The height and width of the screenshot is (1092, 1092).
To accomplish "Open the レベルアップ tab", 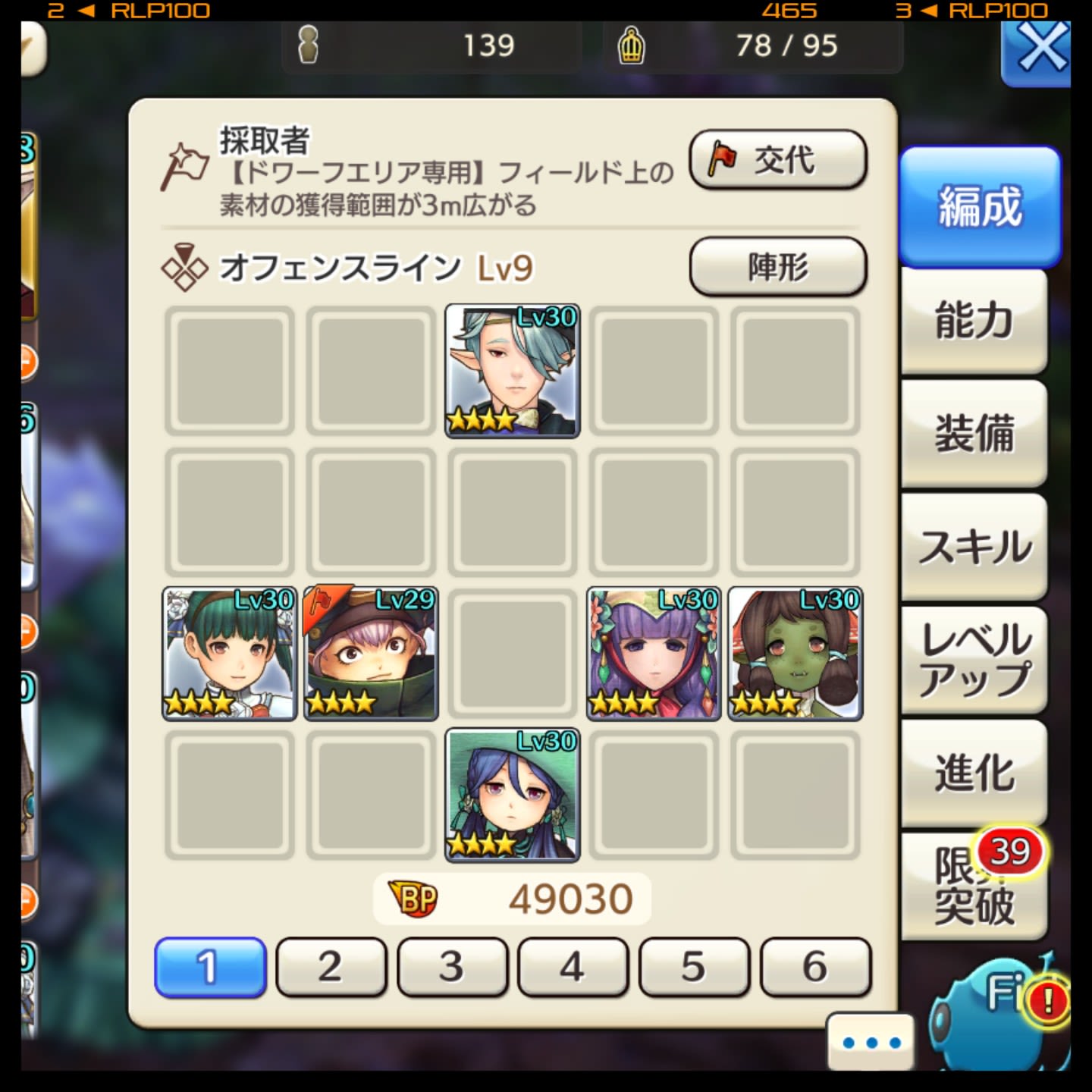I will point(974,660).
